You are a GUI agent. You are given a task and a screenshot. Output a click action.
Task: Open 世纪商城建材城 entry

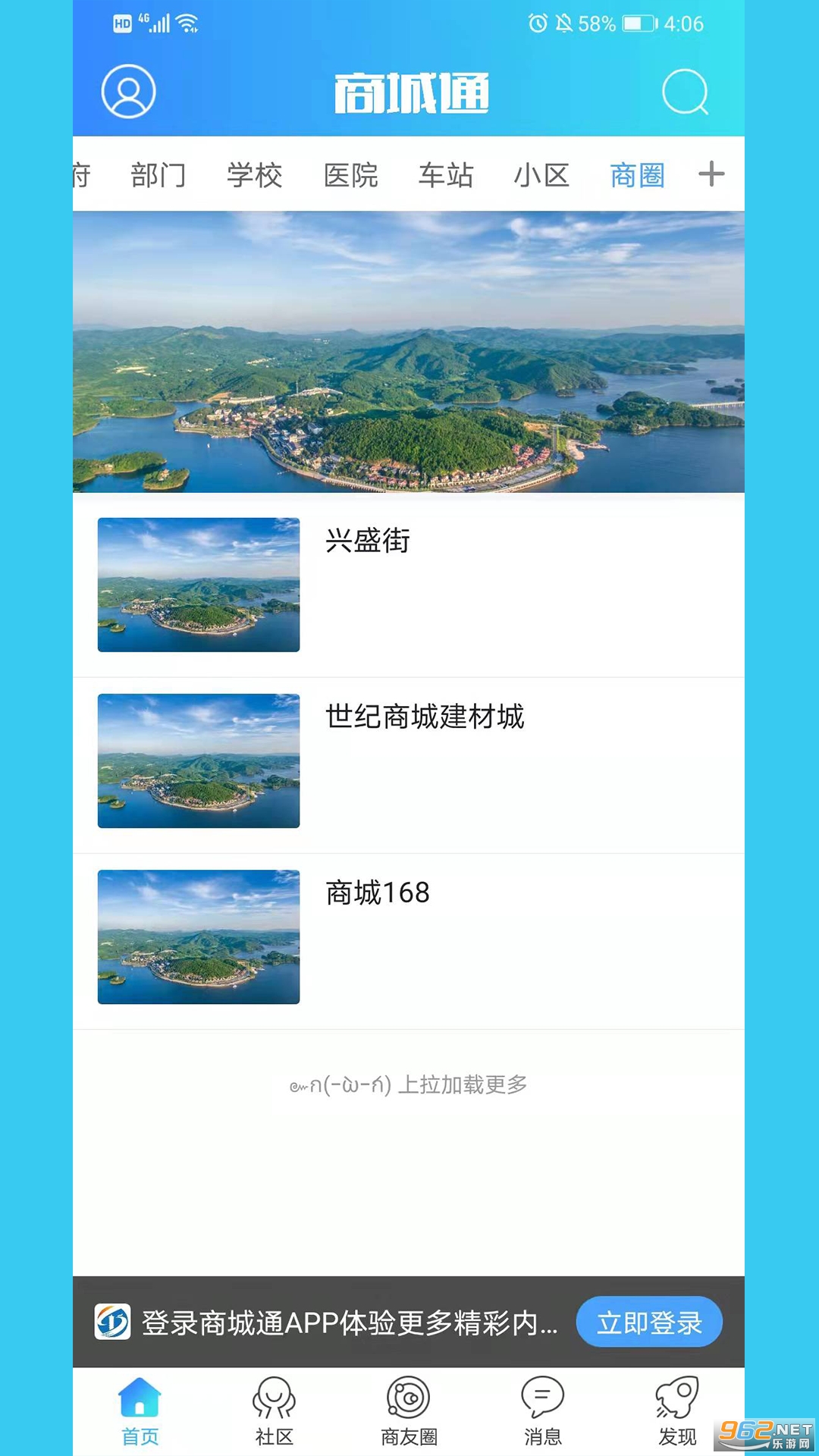pyautogui.click(x=409, y=761)
